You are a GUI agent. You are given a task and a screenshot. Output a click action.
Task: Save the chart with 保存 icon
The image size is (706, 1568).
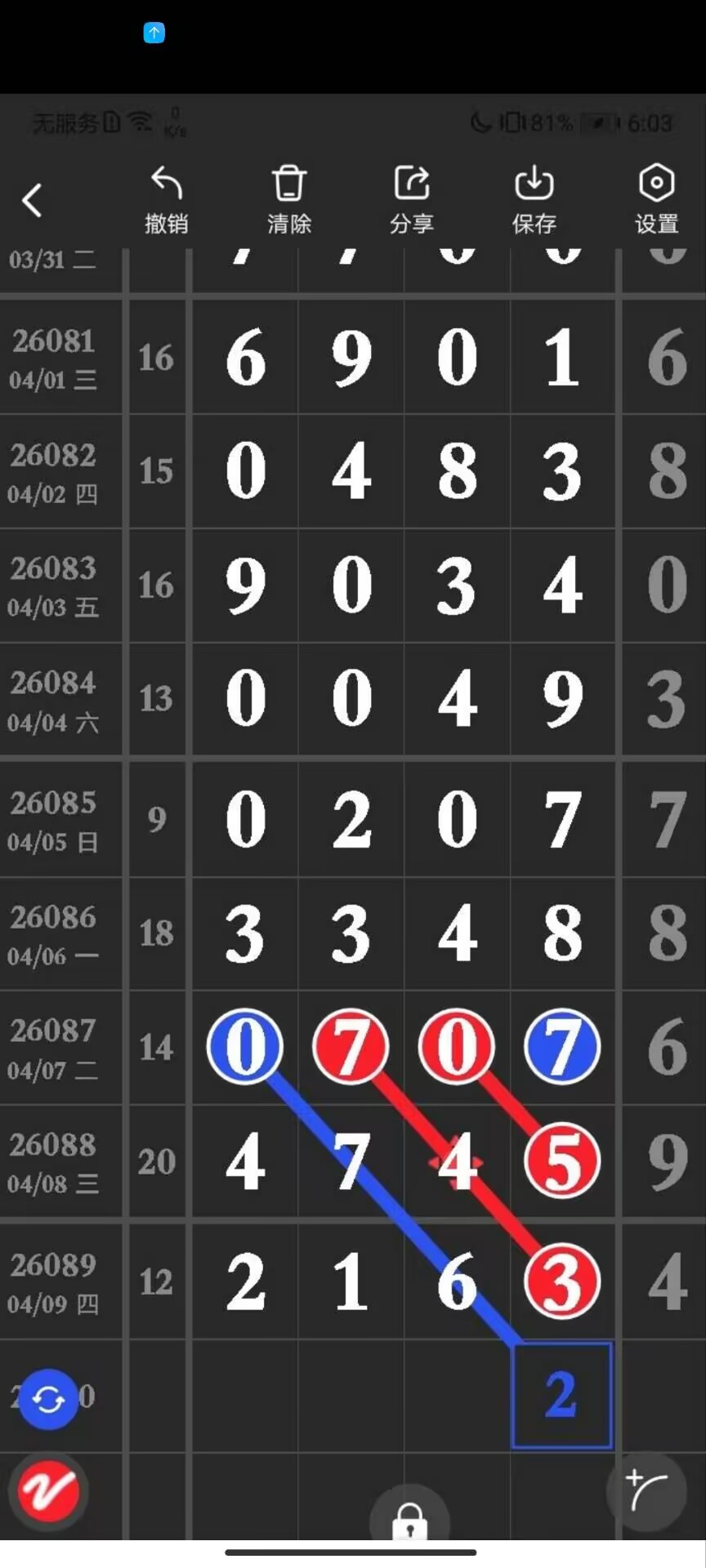[x=534, y=198]
